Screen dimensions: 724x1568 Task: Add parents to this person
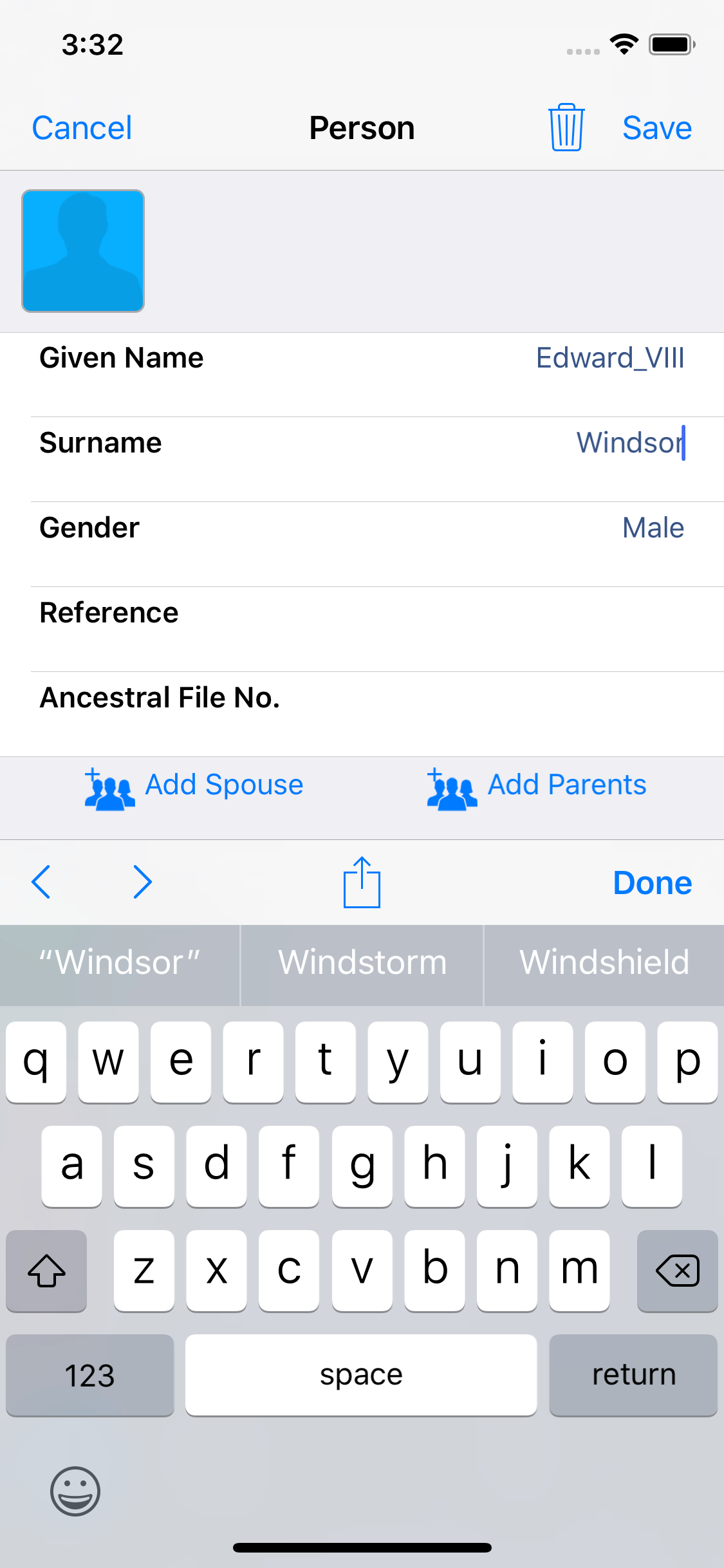click(x=537, y=786)
